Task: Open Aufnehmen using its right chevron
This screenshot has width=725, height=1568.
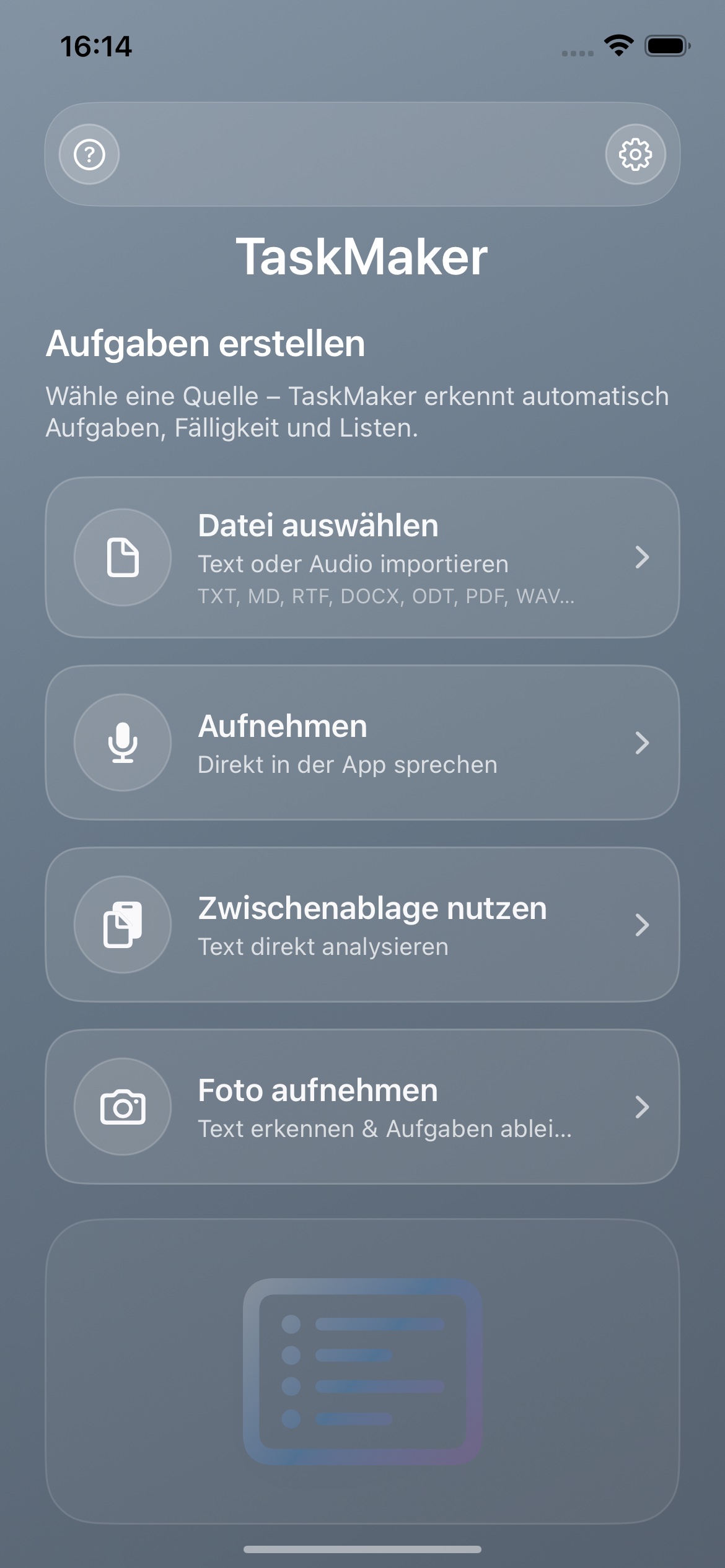Action: [x=643, y=743]
